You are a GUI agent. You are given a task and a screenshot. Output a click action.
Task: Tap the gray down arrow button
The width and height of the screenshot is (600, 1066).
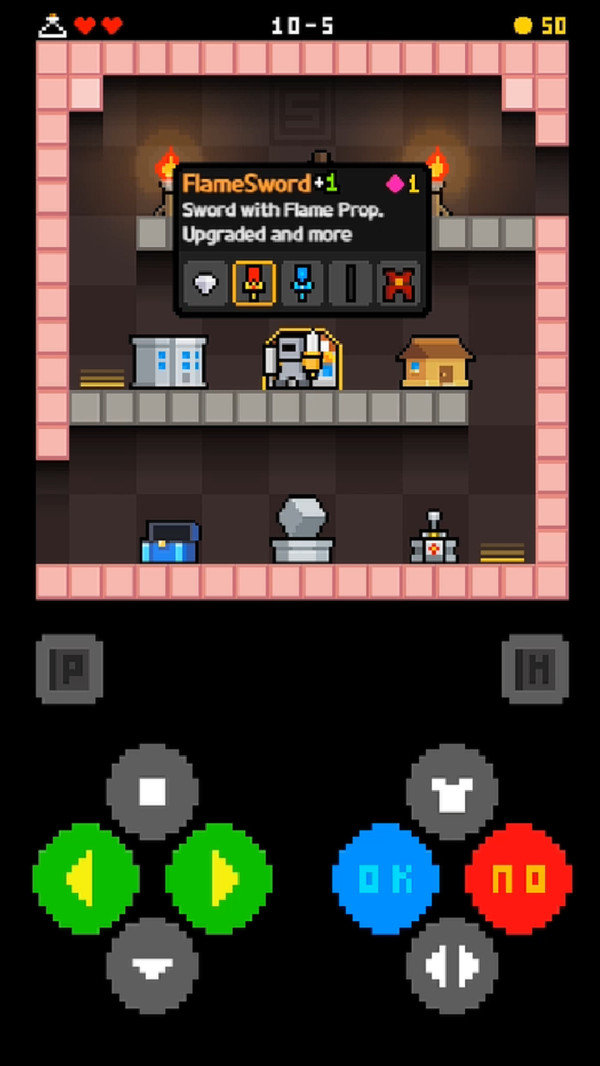(x=152, y=966)
